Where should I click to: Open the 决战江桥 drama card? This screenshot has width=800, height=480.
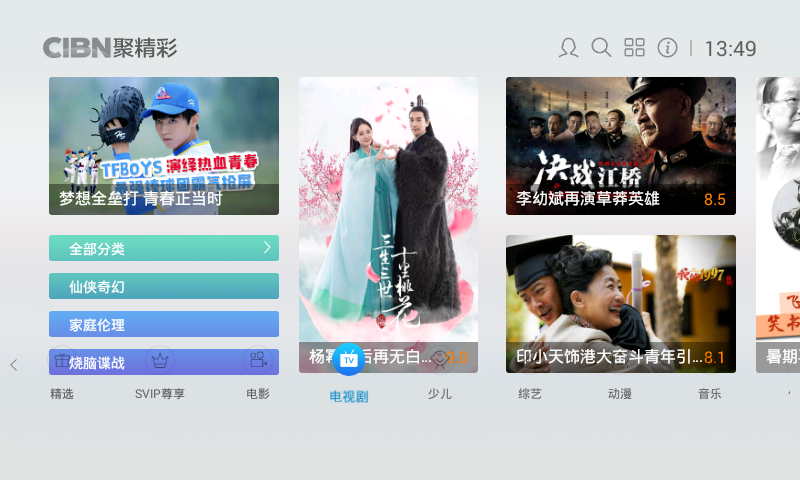[x=620, y=145]
